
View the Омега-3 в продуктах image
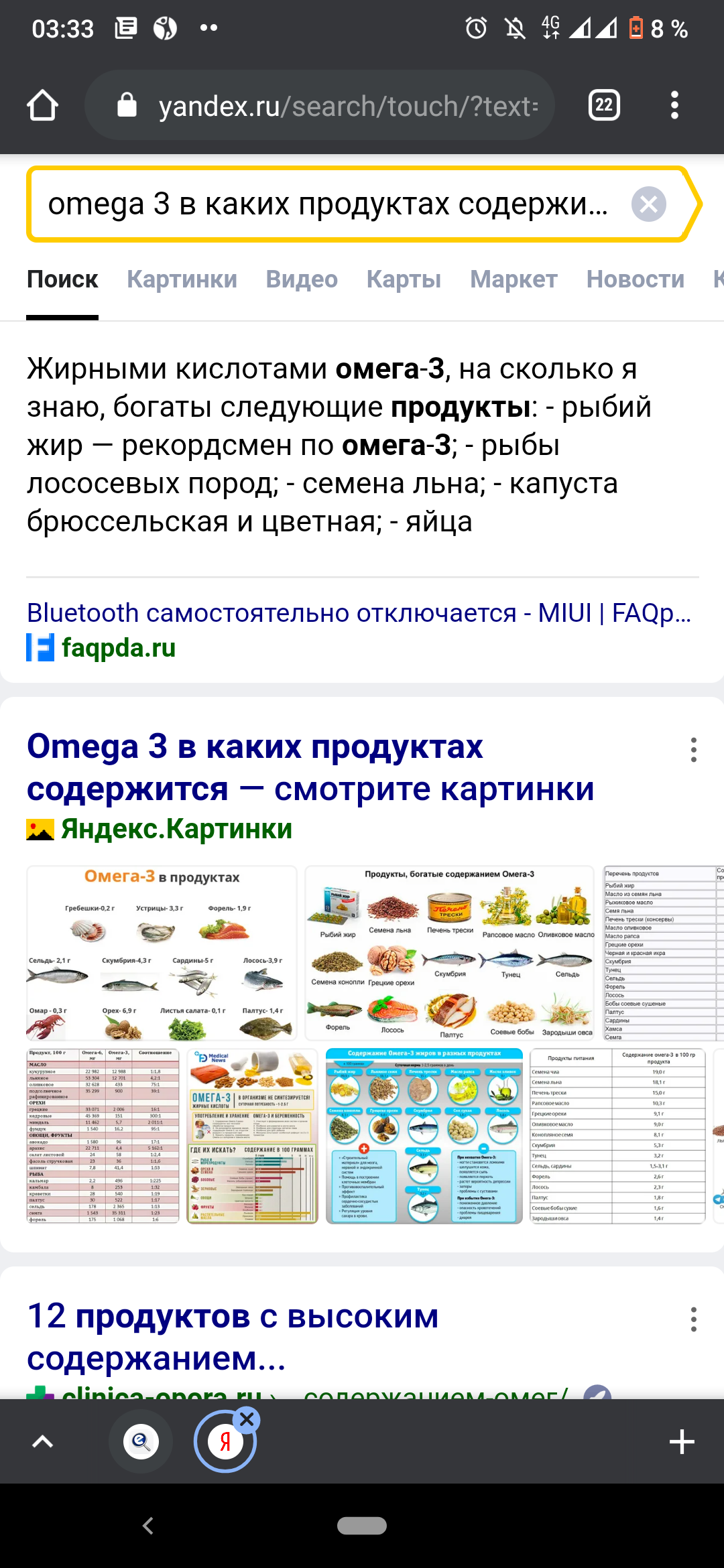click(162, 952)
